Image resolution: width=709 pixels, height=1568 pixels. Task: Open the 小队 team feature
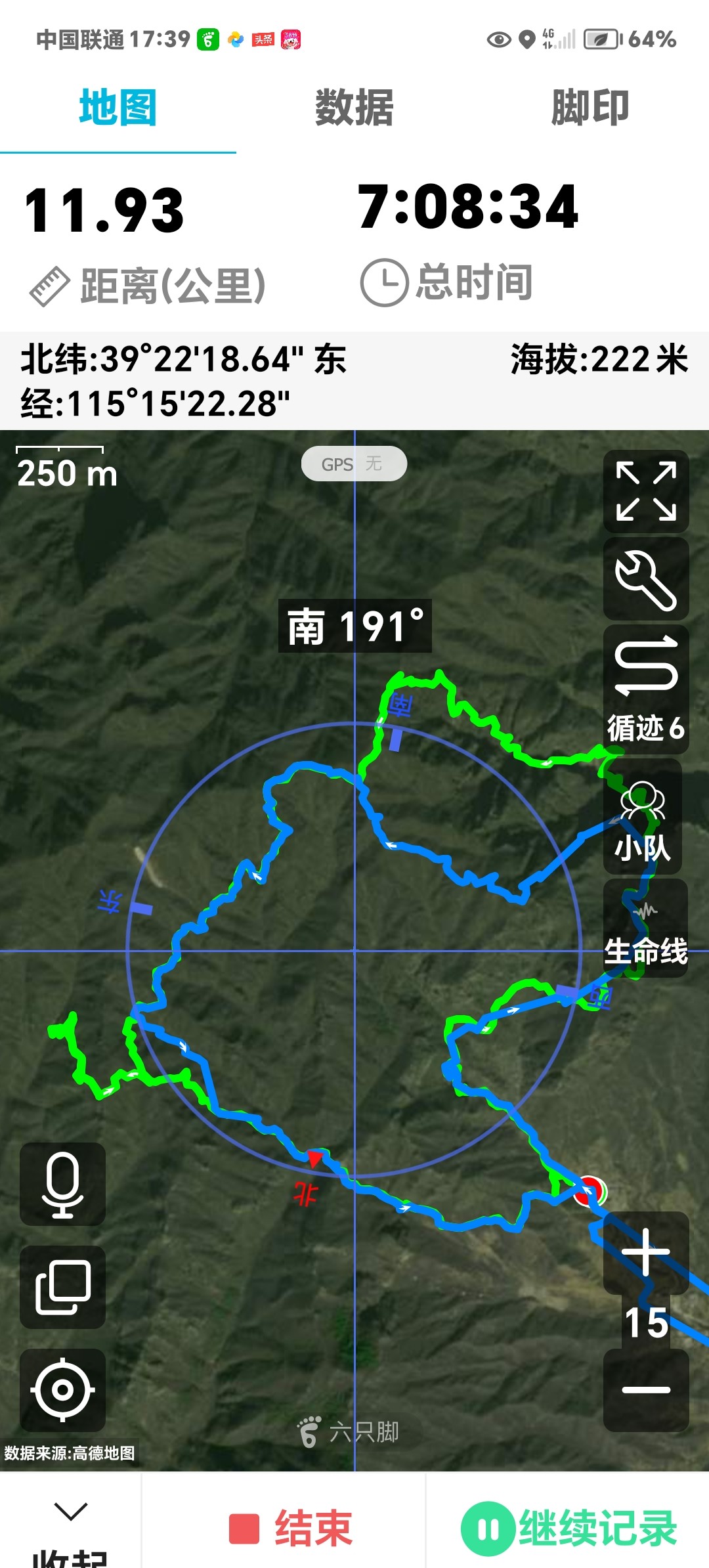(x=643, y=817)
